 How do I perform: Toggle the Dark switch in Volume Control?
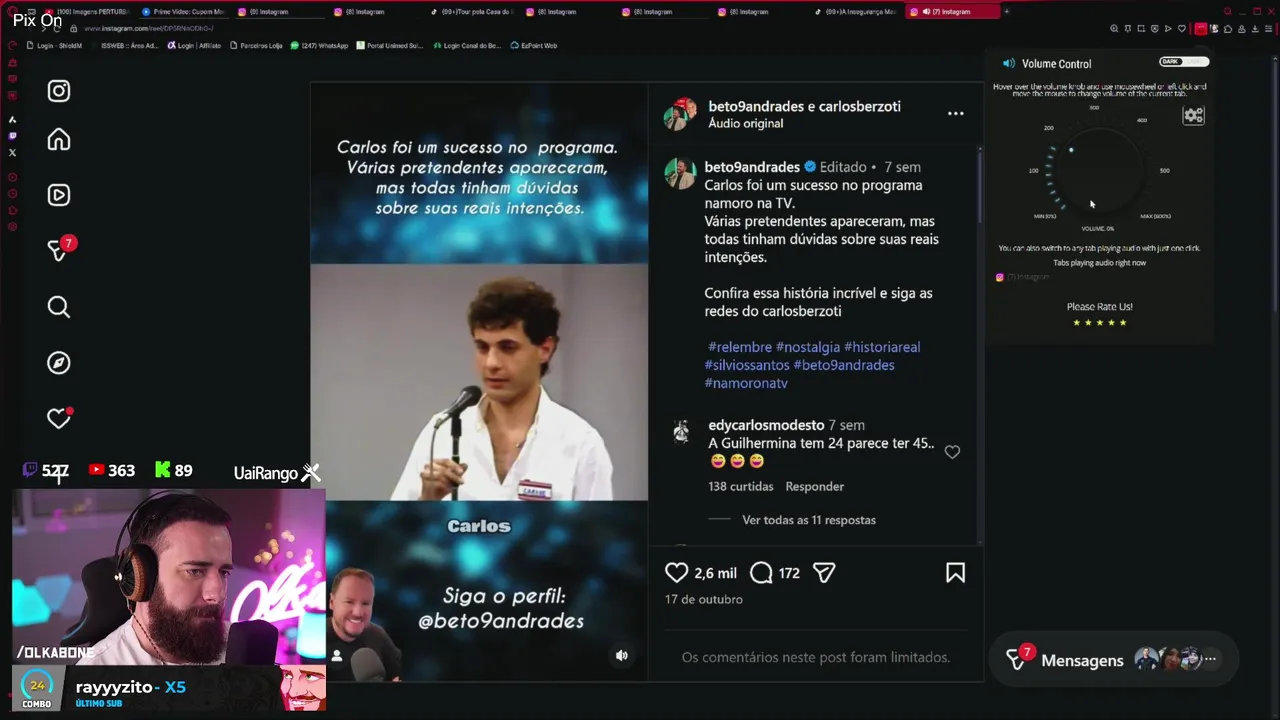(x=1184, y=62)
